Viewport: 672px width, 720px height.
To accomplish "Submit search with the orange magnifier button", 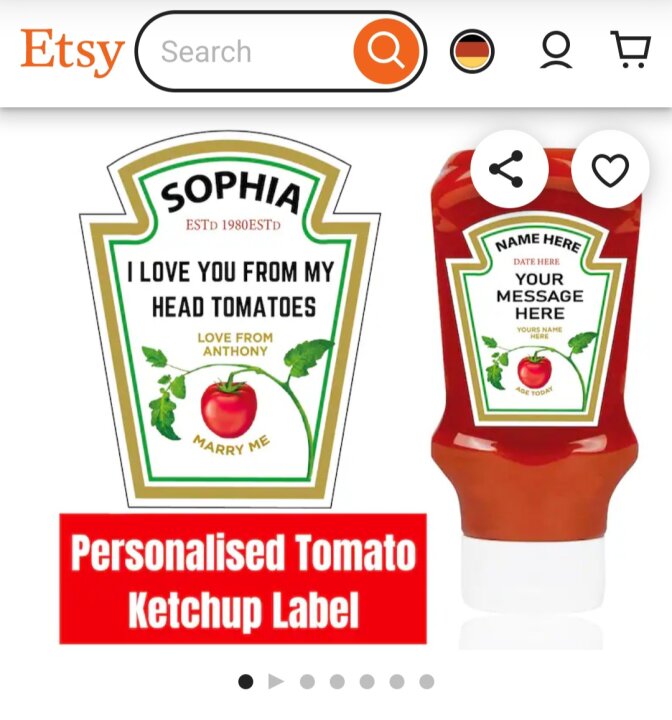I will [x=385, y=50].
